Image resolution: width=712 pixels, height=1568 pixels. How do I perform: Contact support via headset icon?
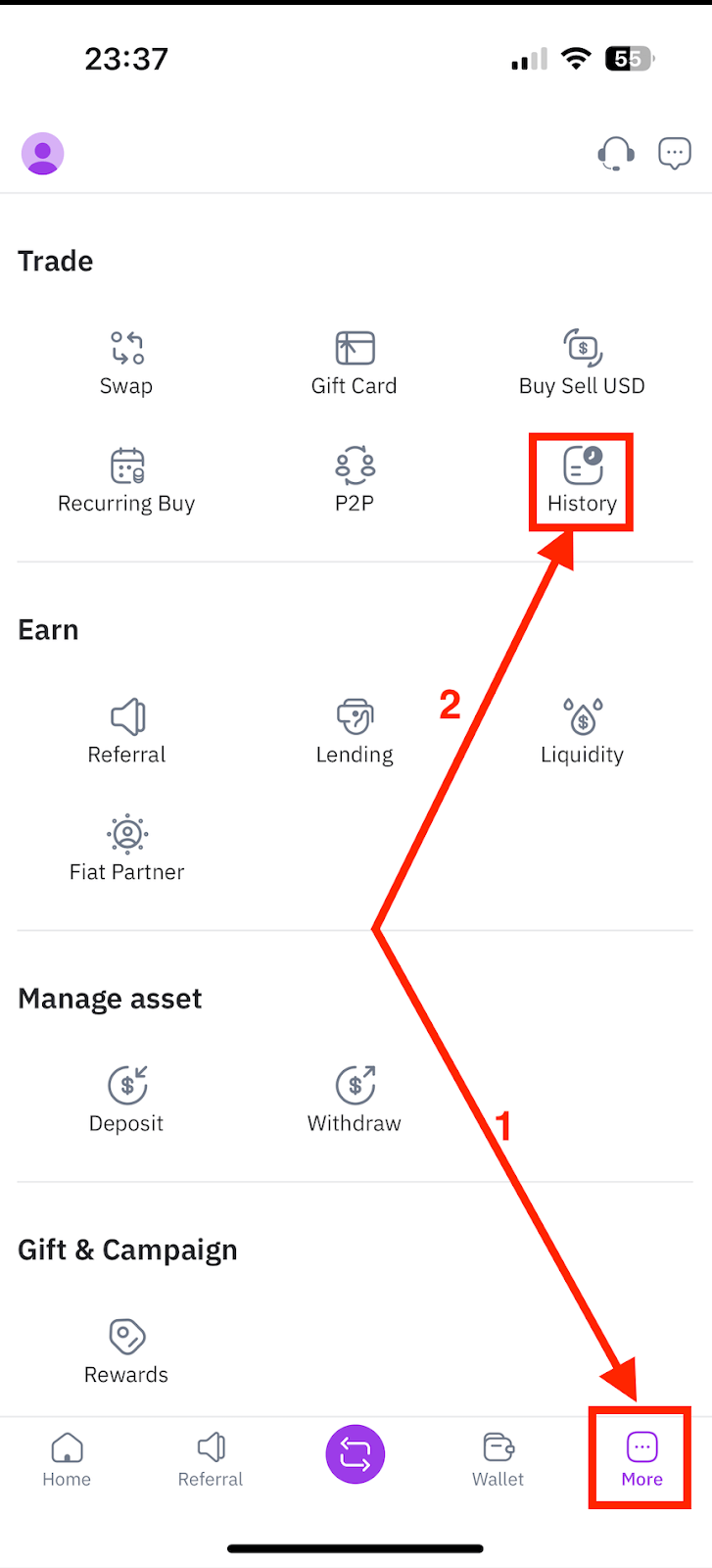point(616,154)
